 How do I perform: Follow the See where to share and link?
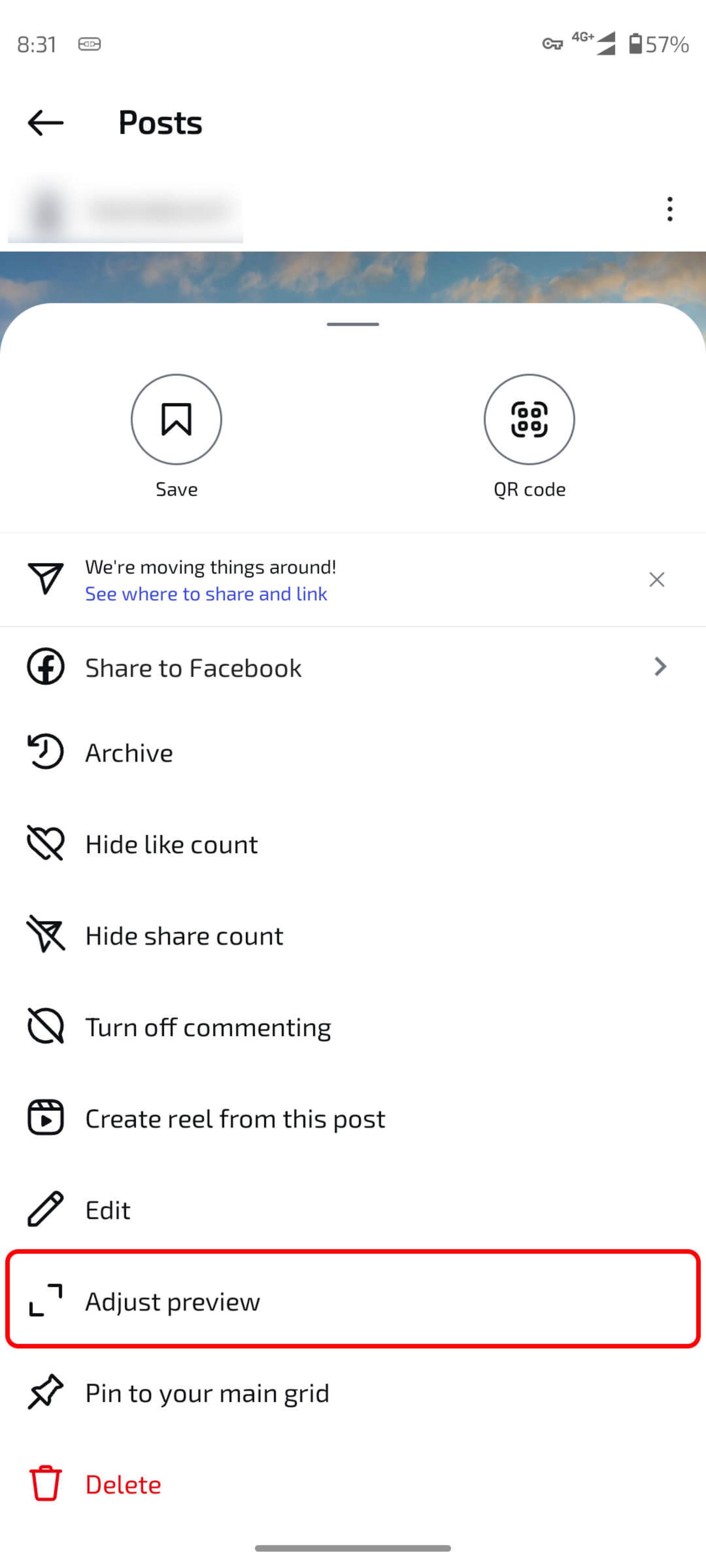(206, 593)
